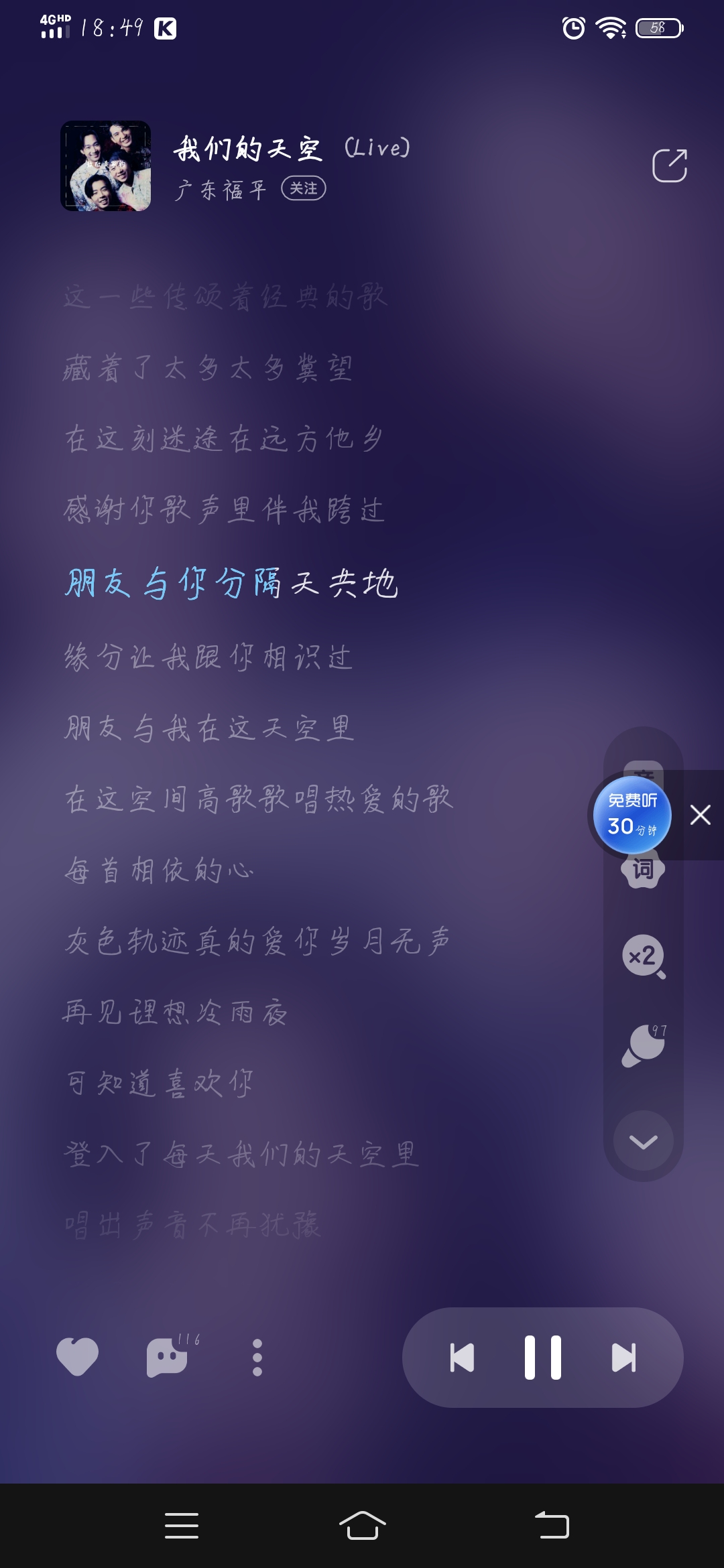The height and width of the screenshot is (1568, 724).
Task: Jump to lyric line 朋友与我在这天空里
Action: point(209,728)
